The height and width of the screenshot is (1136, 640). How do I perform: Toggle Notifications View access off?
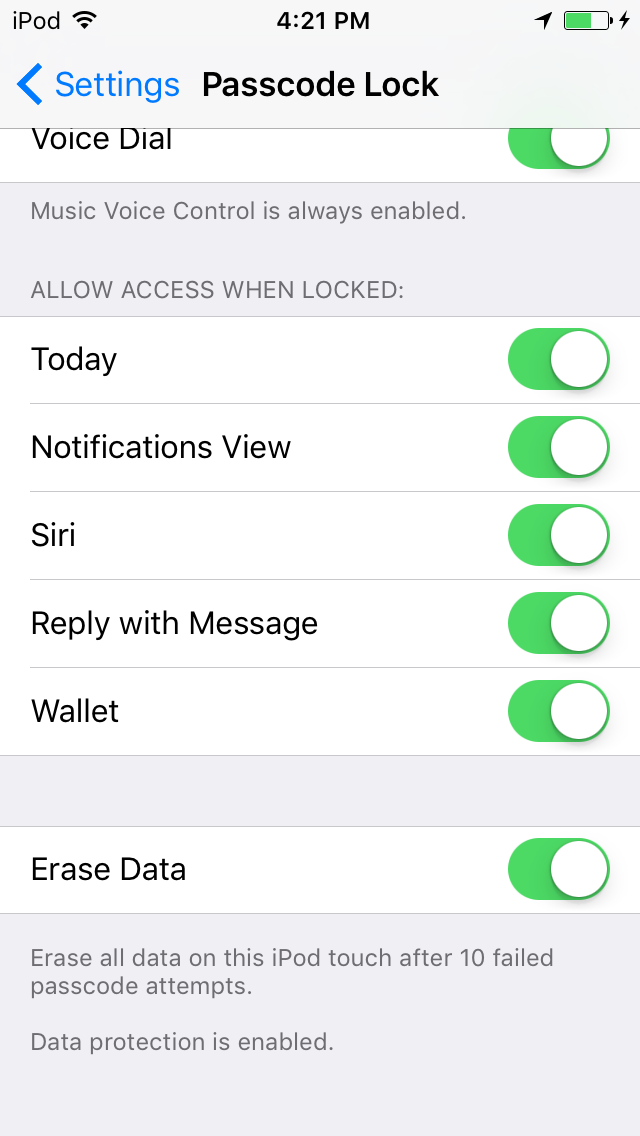coord(558,447)
